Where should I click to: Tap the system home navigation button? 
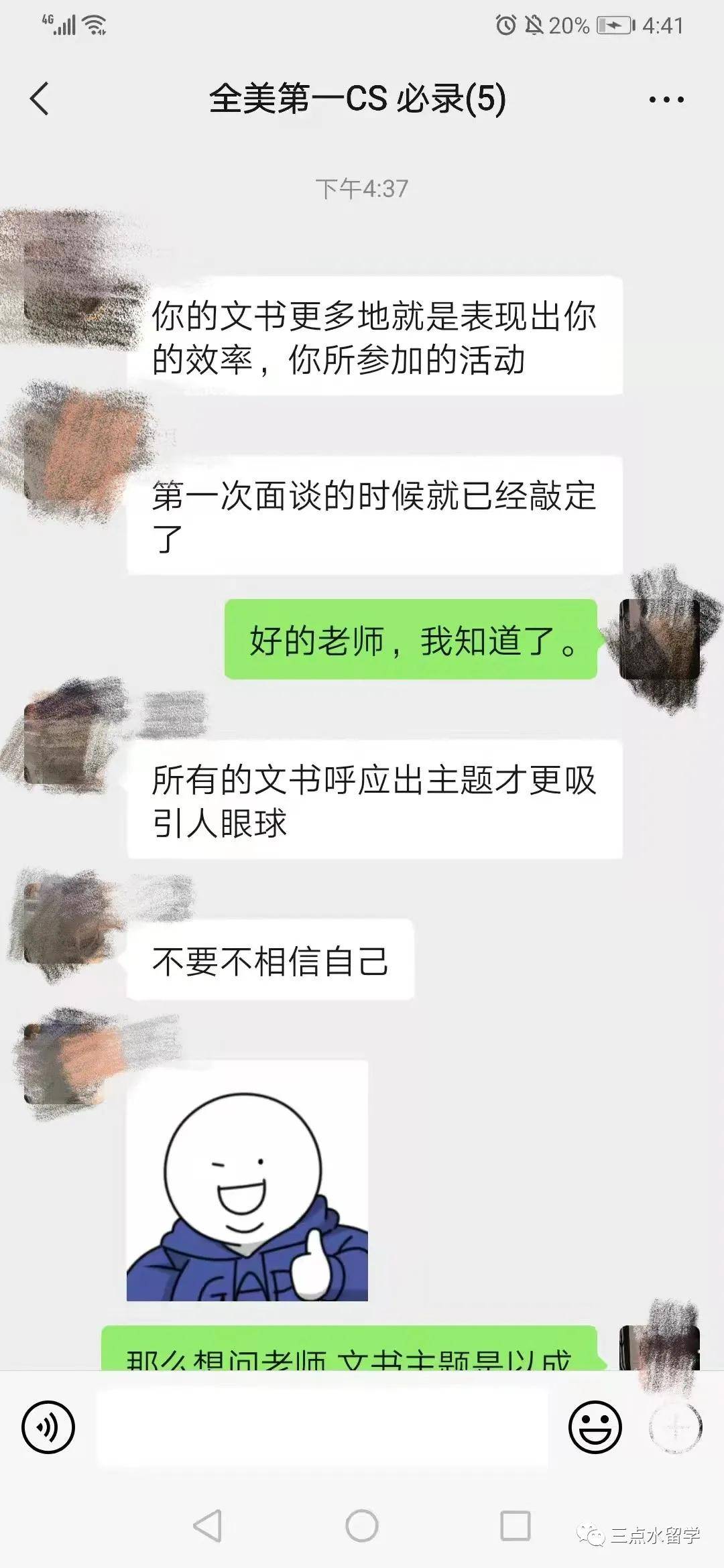[362, 1526]
